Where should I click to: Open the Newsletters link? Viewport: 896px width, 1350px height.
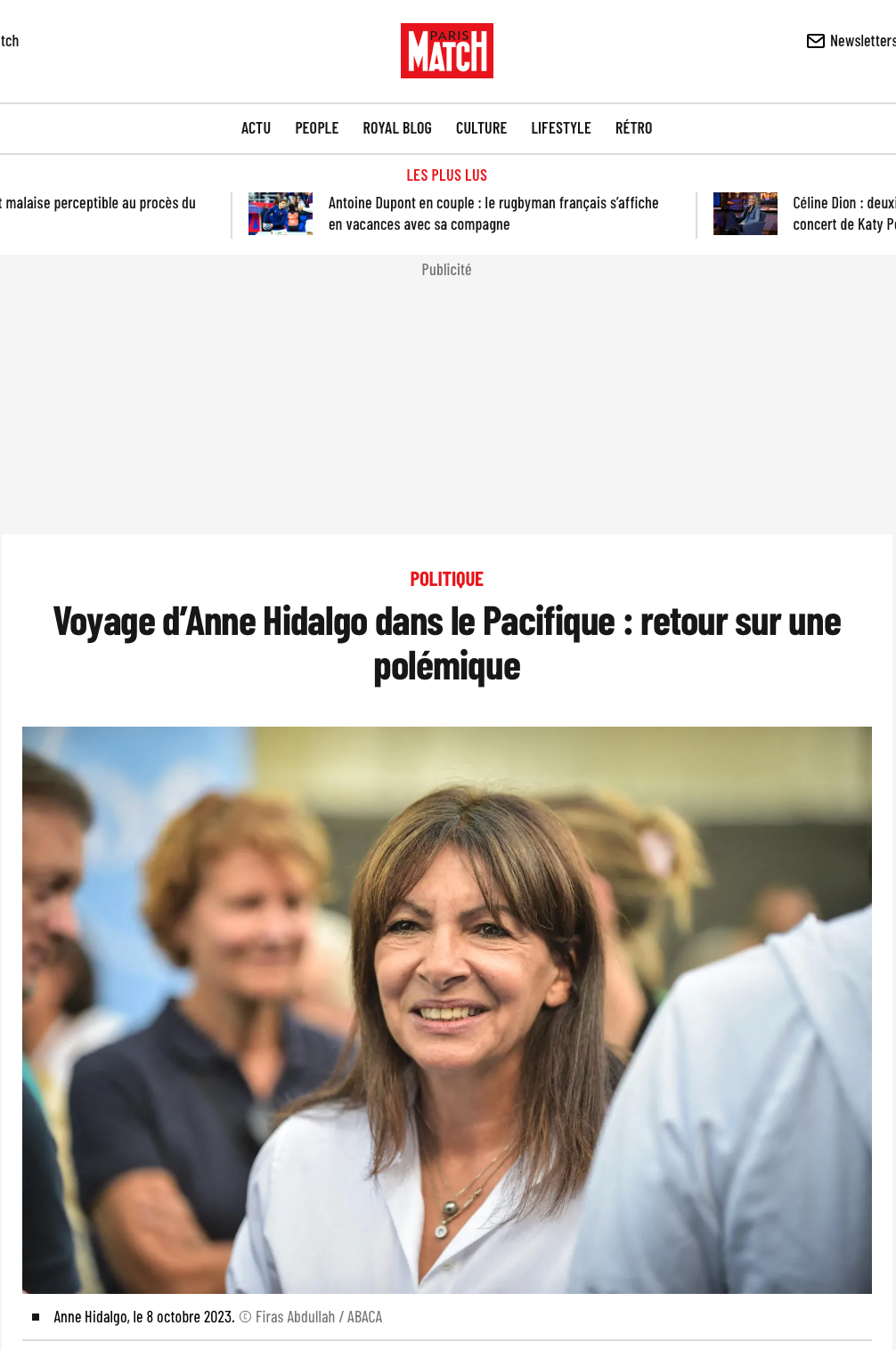851,41
